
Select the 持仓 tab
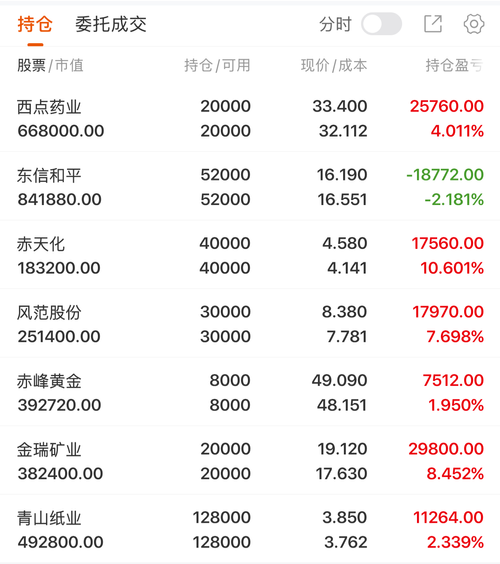(x=35, y=24)
